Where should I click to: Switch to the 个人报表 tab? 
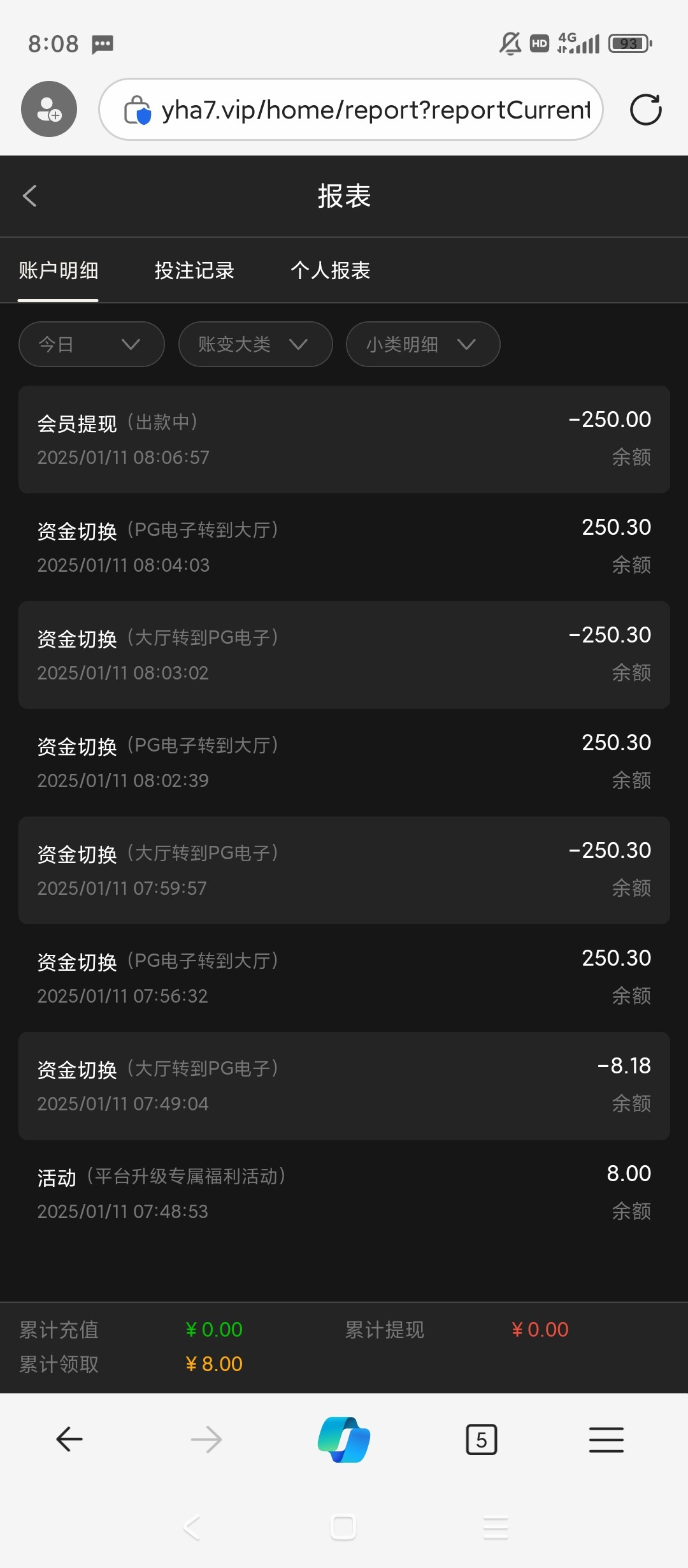click(330, 270)
